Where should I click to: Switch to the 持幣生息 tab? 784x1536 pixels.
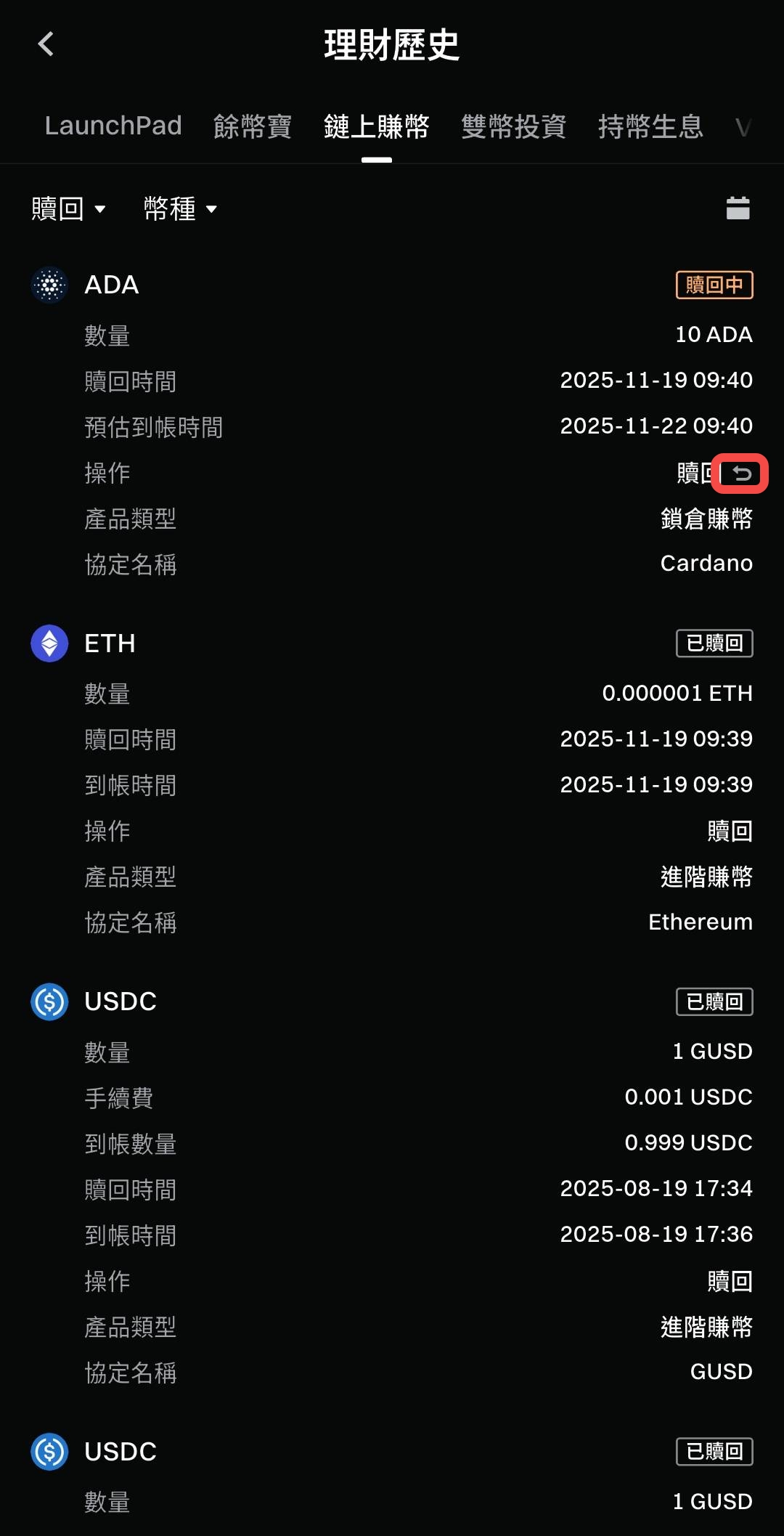click(x=650, y=126)
